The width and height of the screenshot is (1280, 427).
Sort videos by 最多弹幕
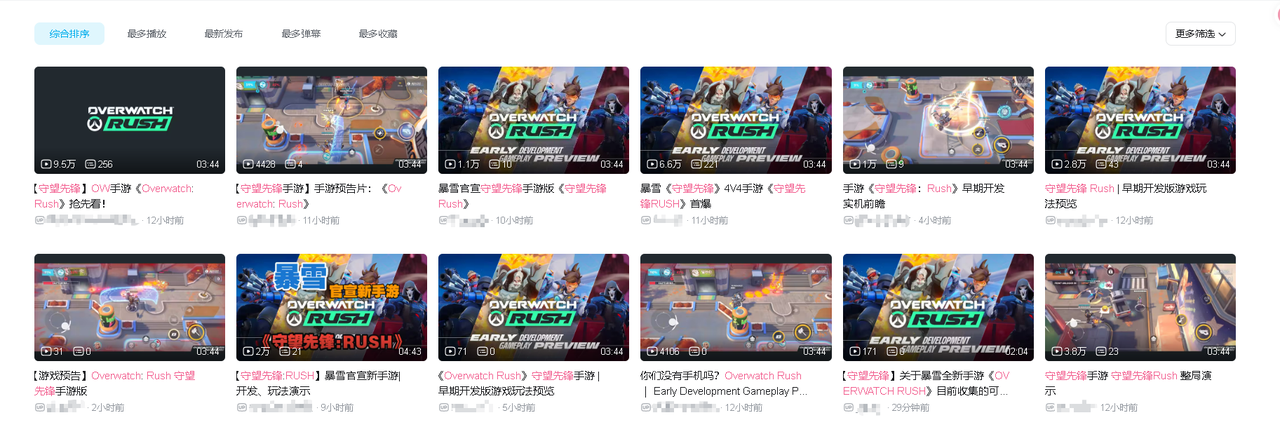tap(300, 34)
